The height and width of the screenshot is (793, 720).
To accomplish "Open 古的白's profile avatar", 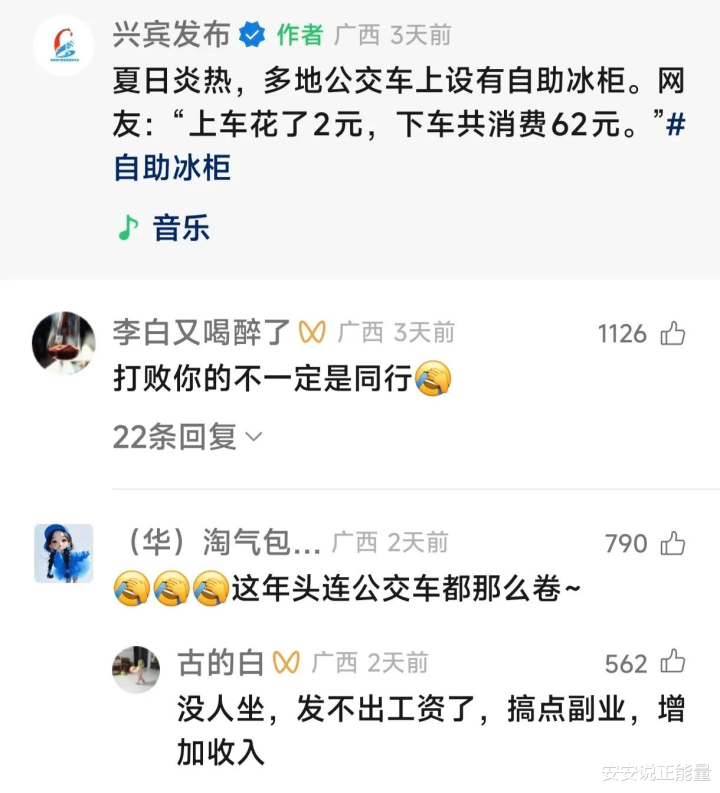I will pos(137,670).
